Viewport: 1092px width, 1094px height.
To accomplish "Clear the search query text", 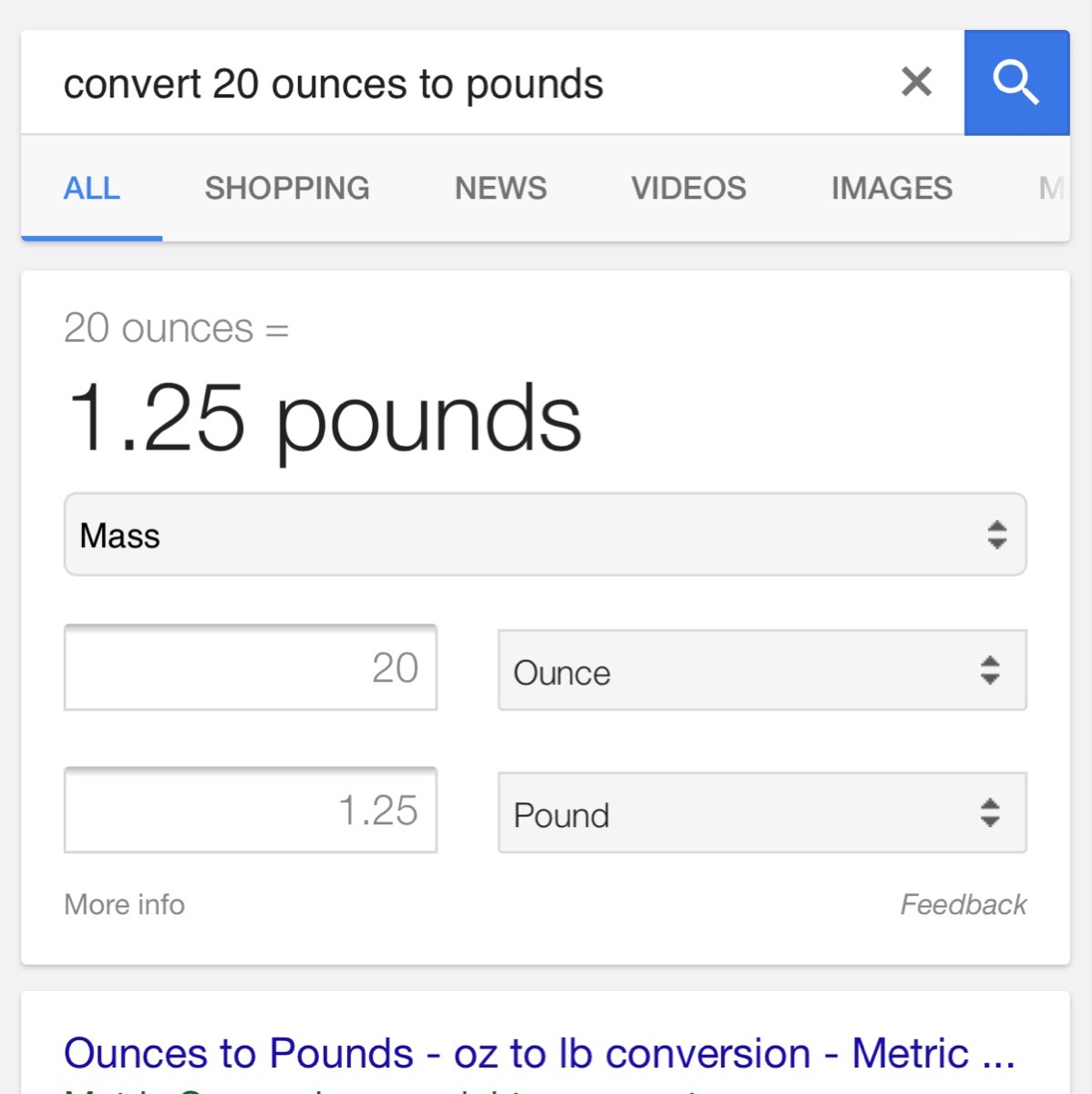I will pyautogui.click(x=916, y=82).
